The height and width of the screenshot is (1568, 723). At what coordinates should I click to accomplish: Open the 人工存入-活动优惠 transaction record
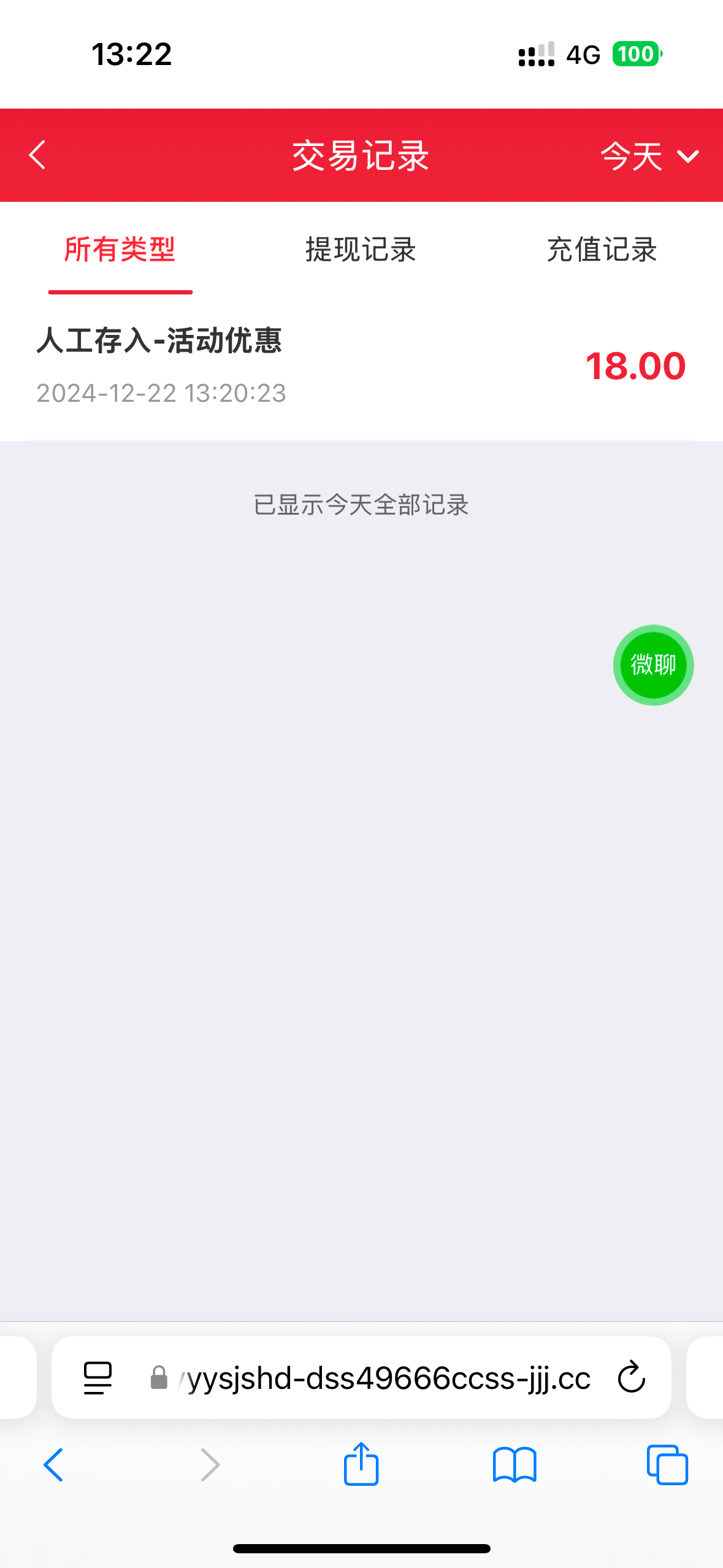click(x=361, y=366)
